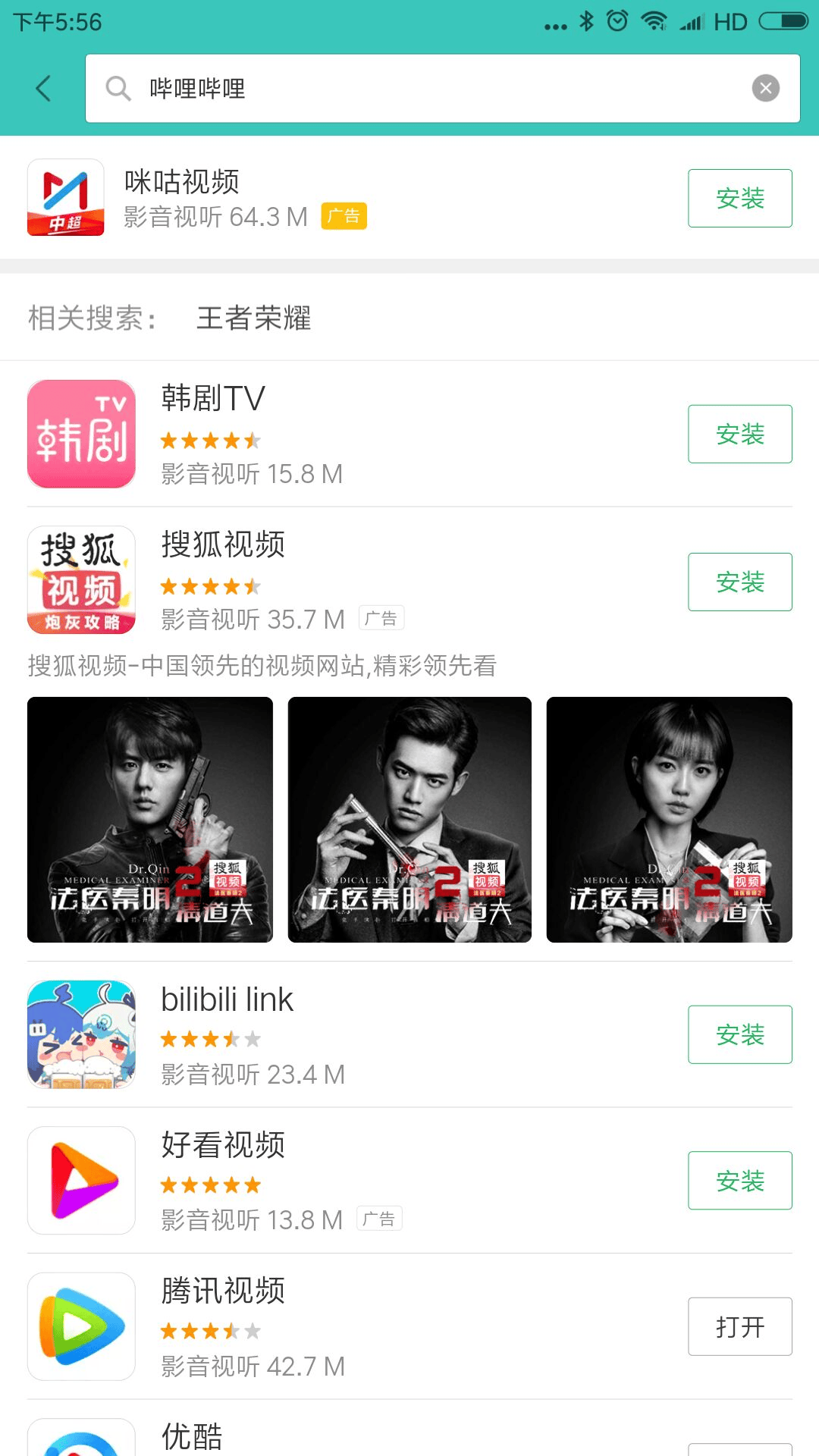Viewport: 819px width, 1456px height.
Task: Install 搜狐视频 app
Action: [x=739, y=582]
